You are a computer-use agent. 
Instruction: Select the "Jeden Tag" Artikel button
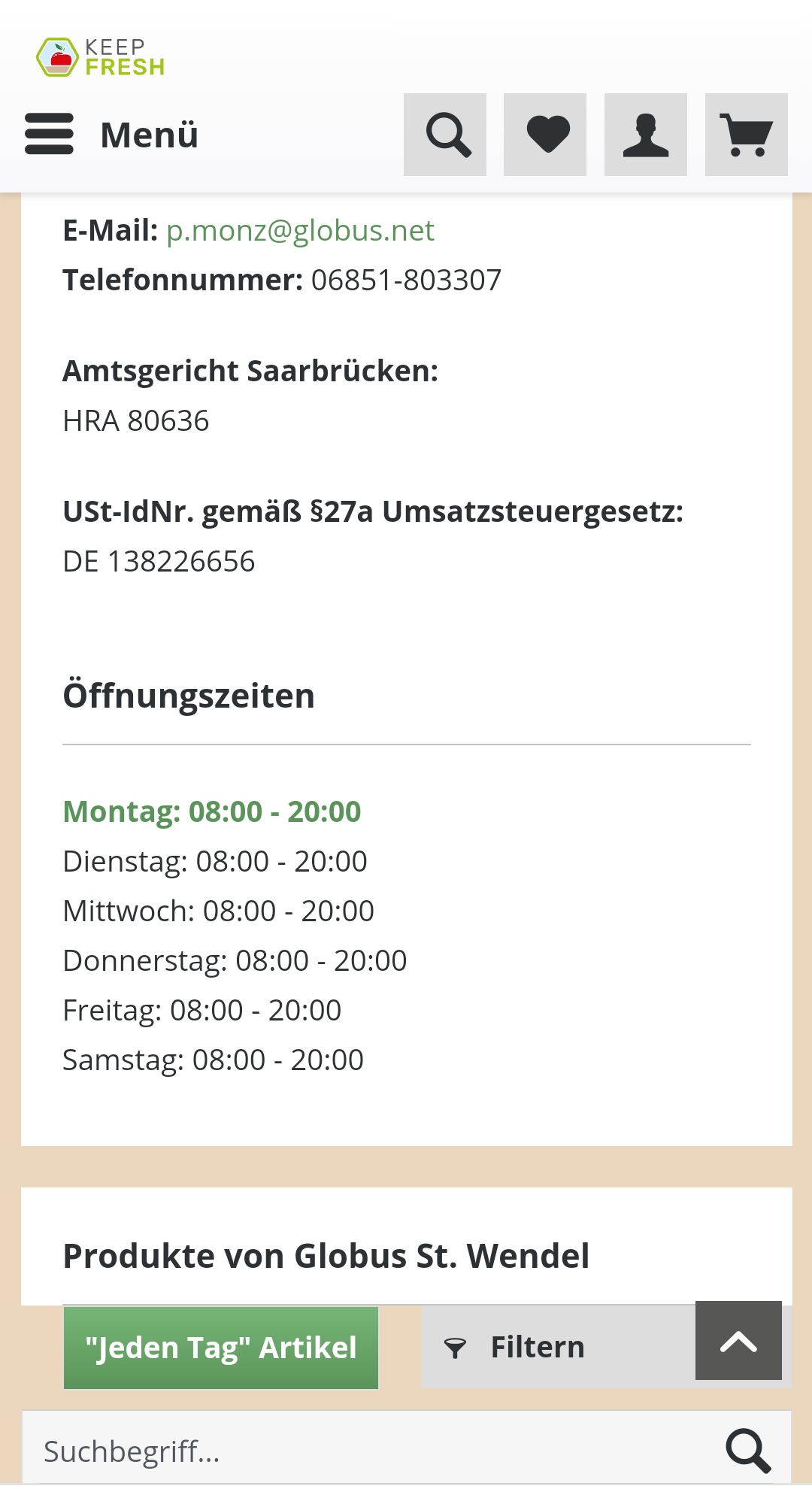[221, 1348]
